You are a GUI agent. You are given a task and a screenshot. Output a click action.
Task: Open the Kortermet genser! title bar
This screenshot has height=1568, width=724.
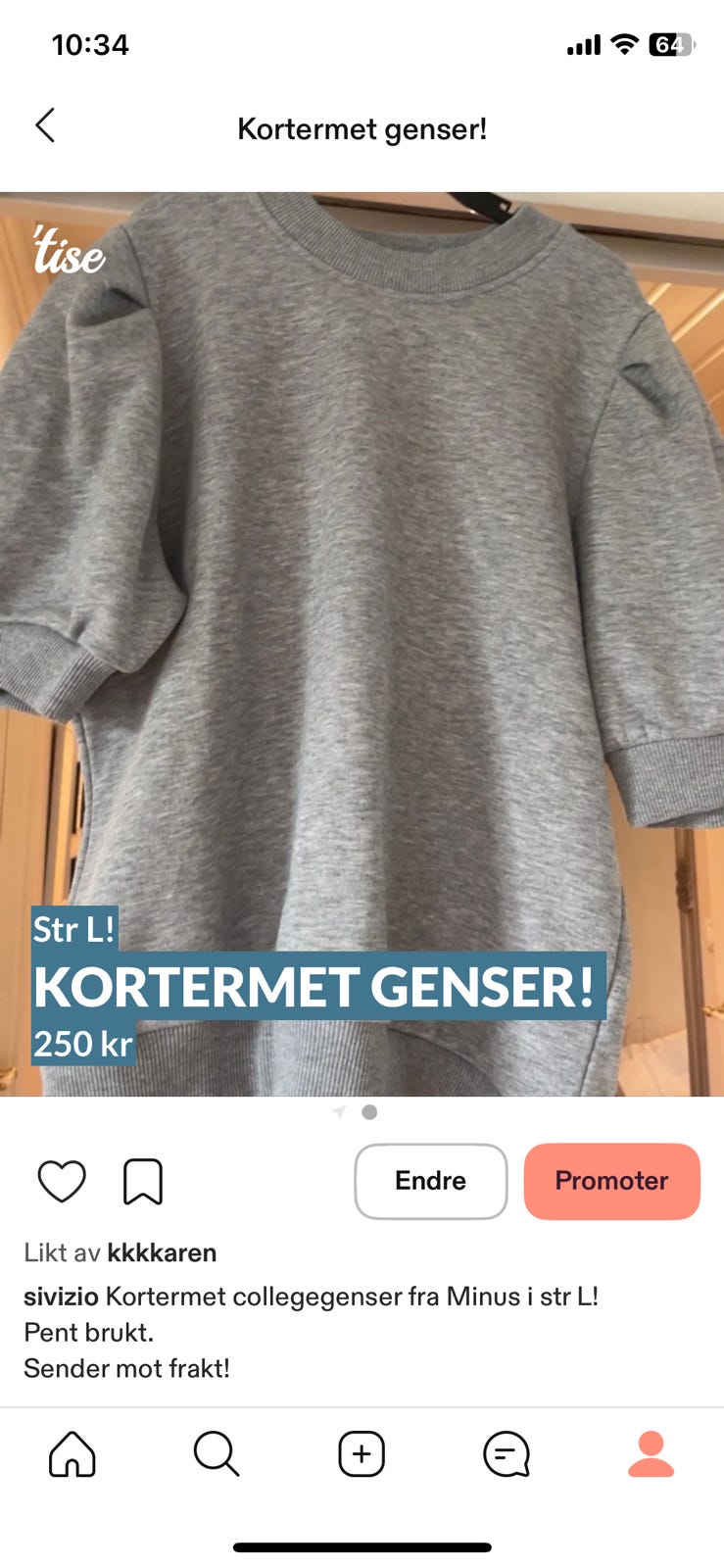pos(362,128)
